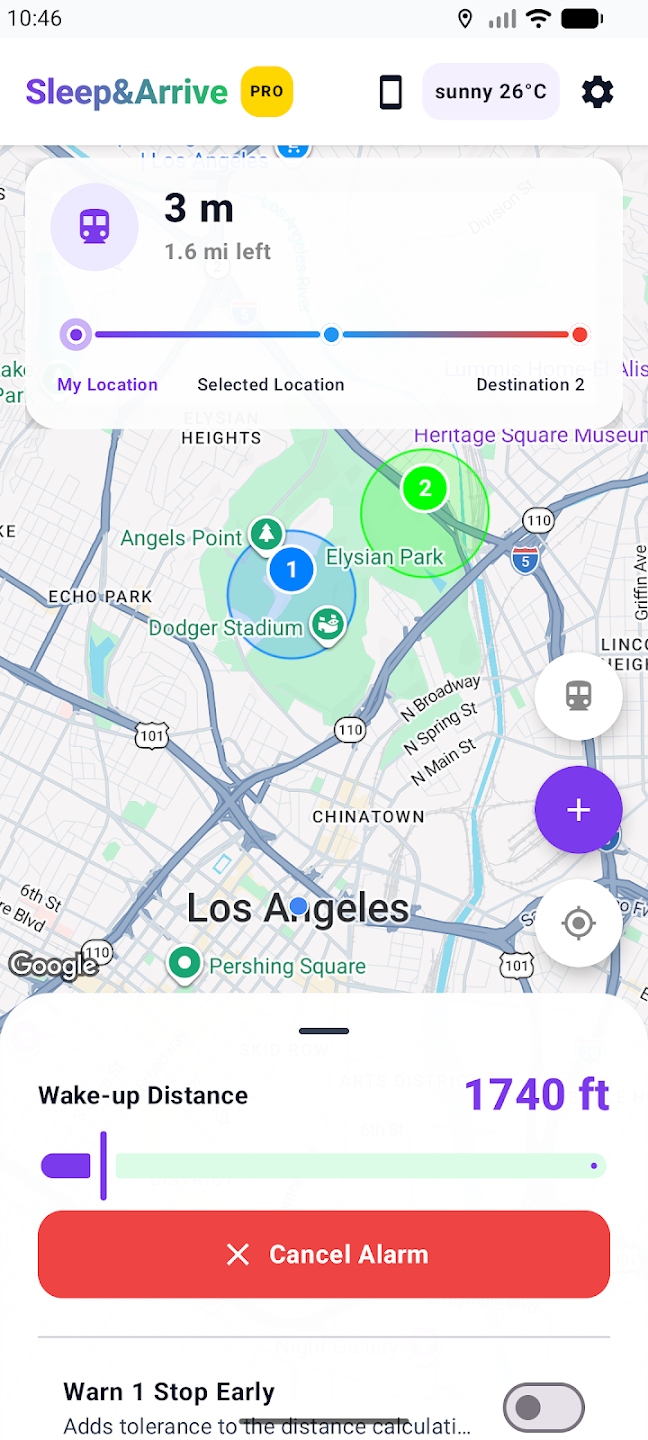Tap the Pershing Square map pin

pos(184,965)
